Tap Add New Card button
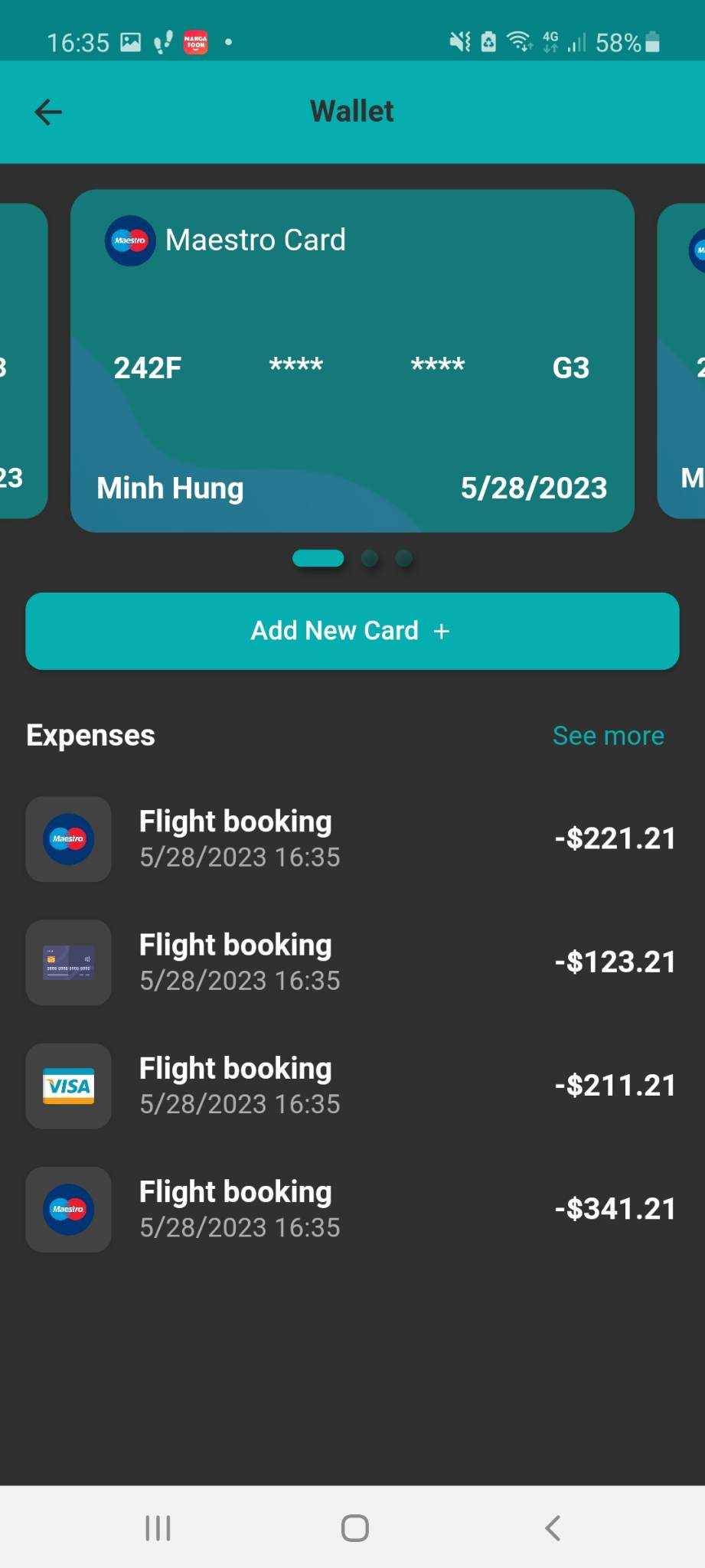This screenshot has height=1568, width=705. point(352,631)
